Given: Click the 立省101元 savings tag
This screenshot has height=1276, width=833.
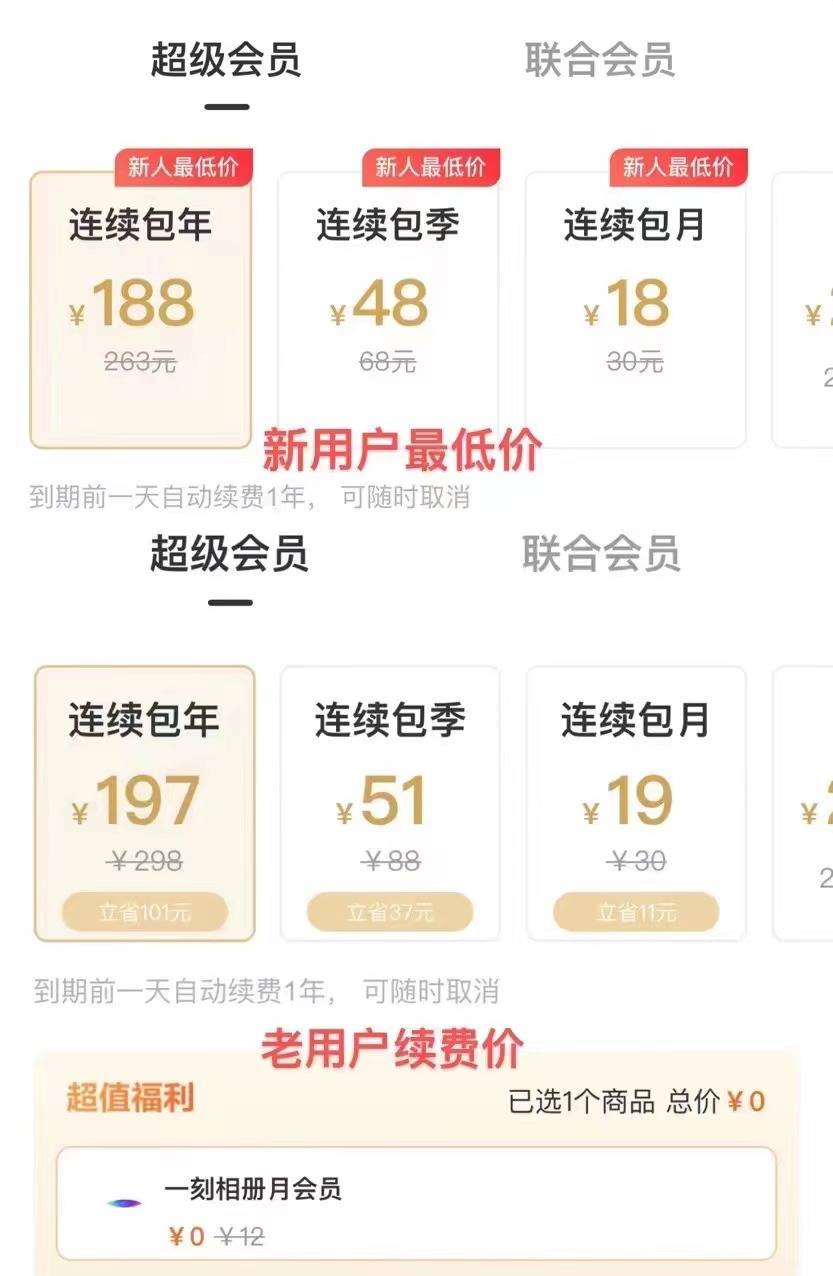Looking at the screenshot, I should 143,911.
